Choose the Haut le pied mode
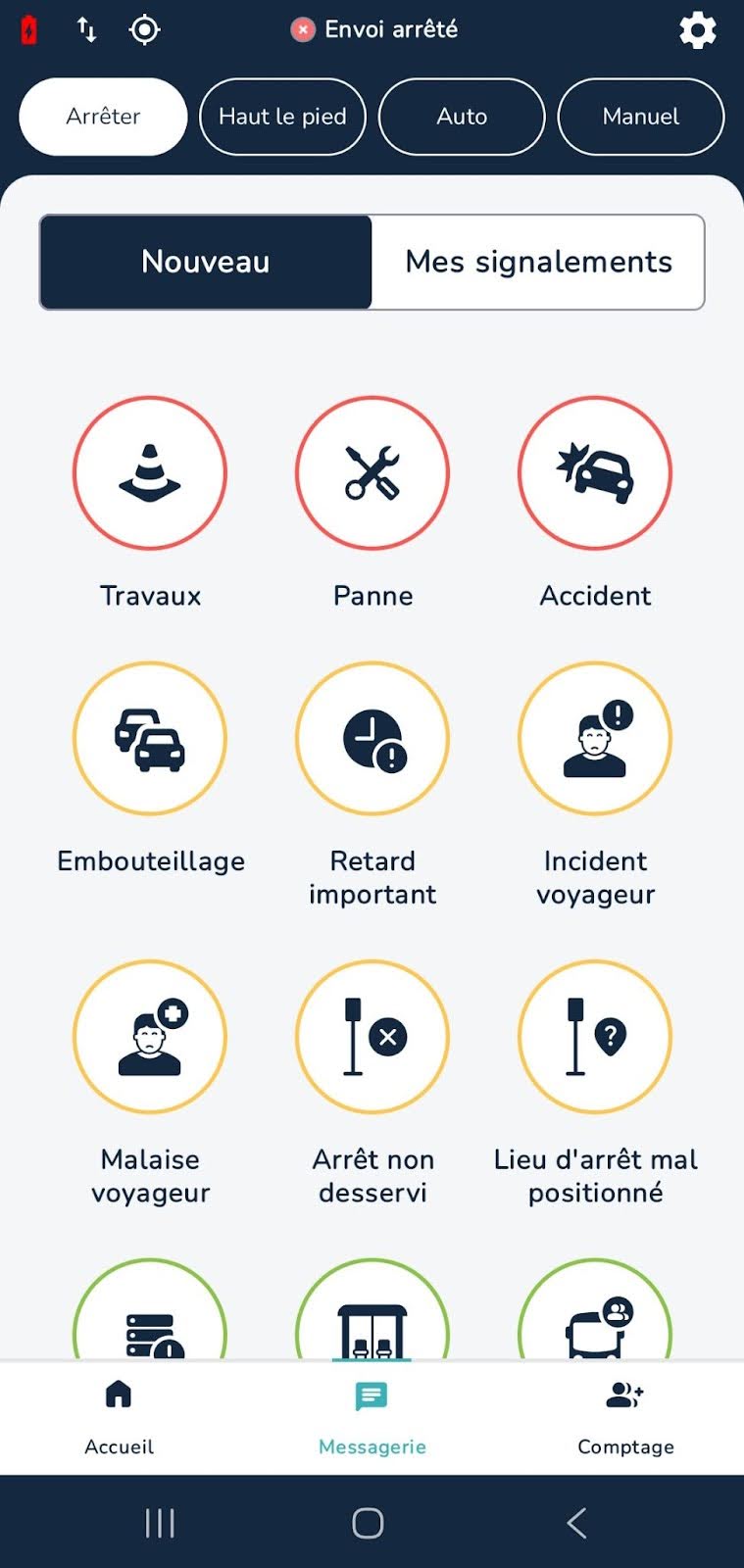744x1568 pixels. [282, 117]
